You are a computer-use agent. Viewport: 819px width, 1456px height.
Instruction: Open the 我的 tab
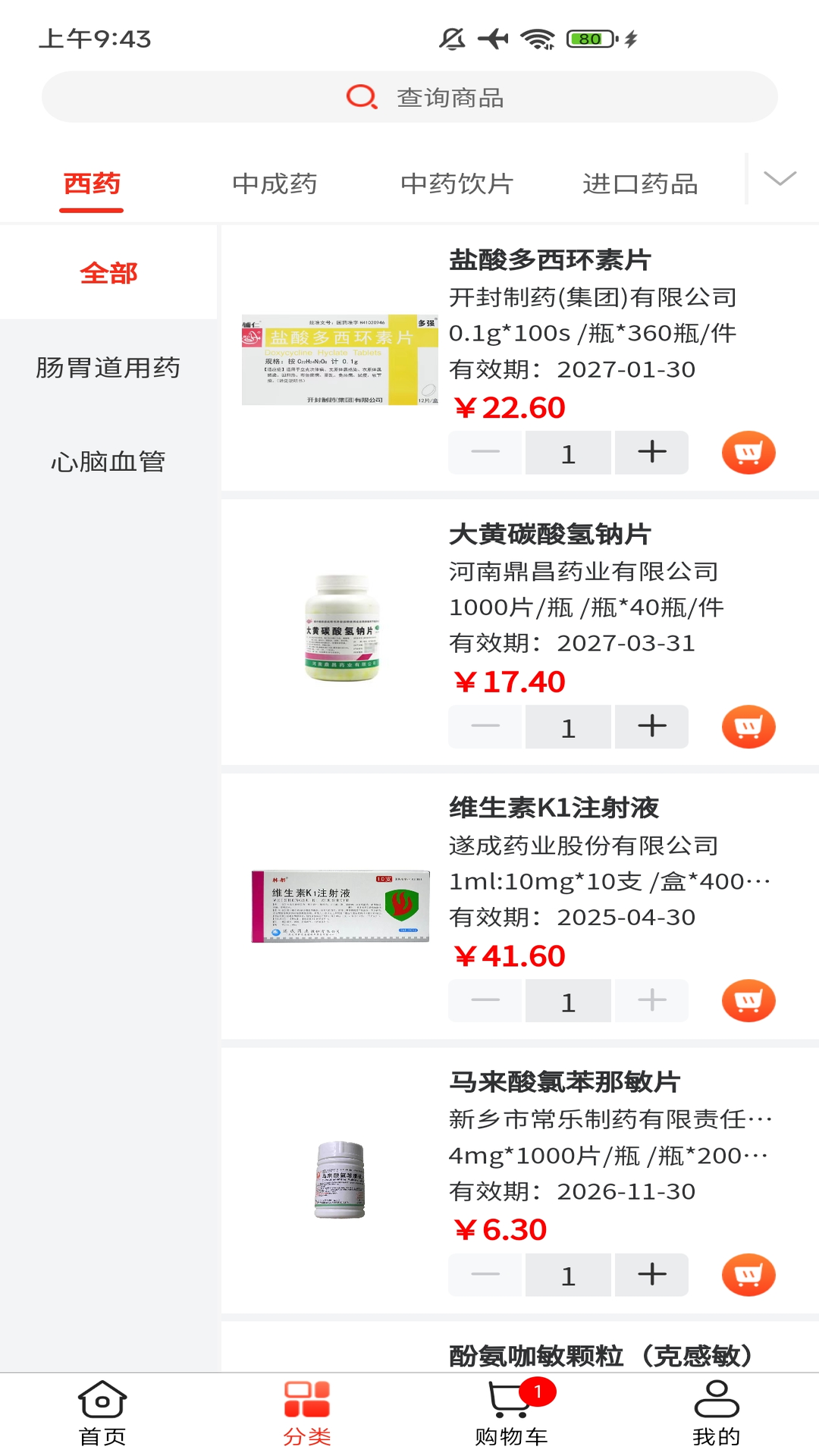(716, 1414)
